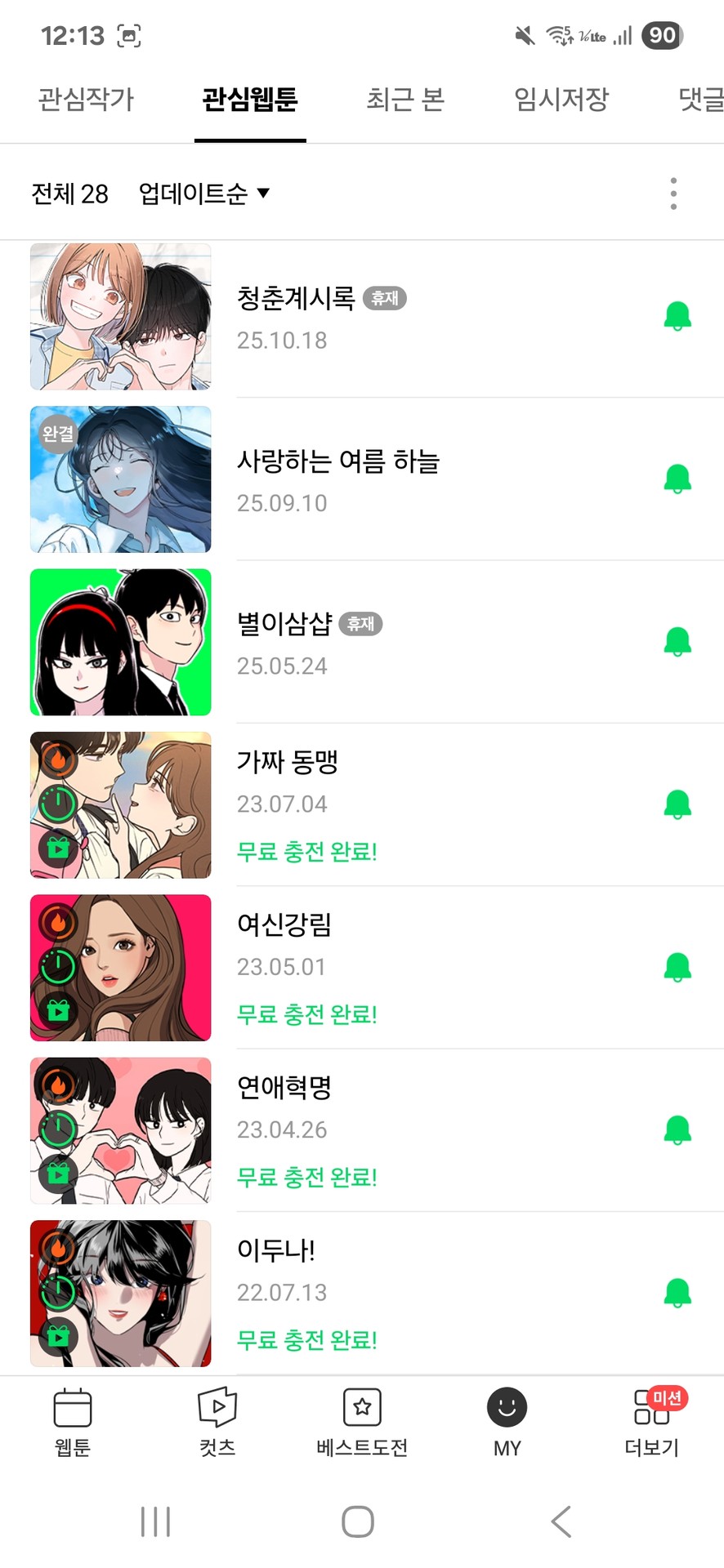
Task: Tap the system back button
Action: (x=561, y=1521)
